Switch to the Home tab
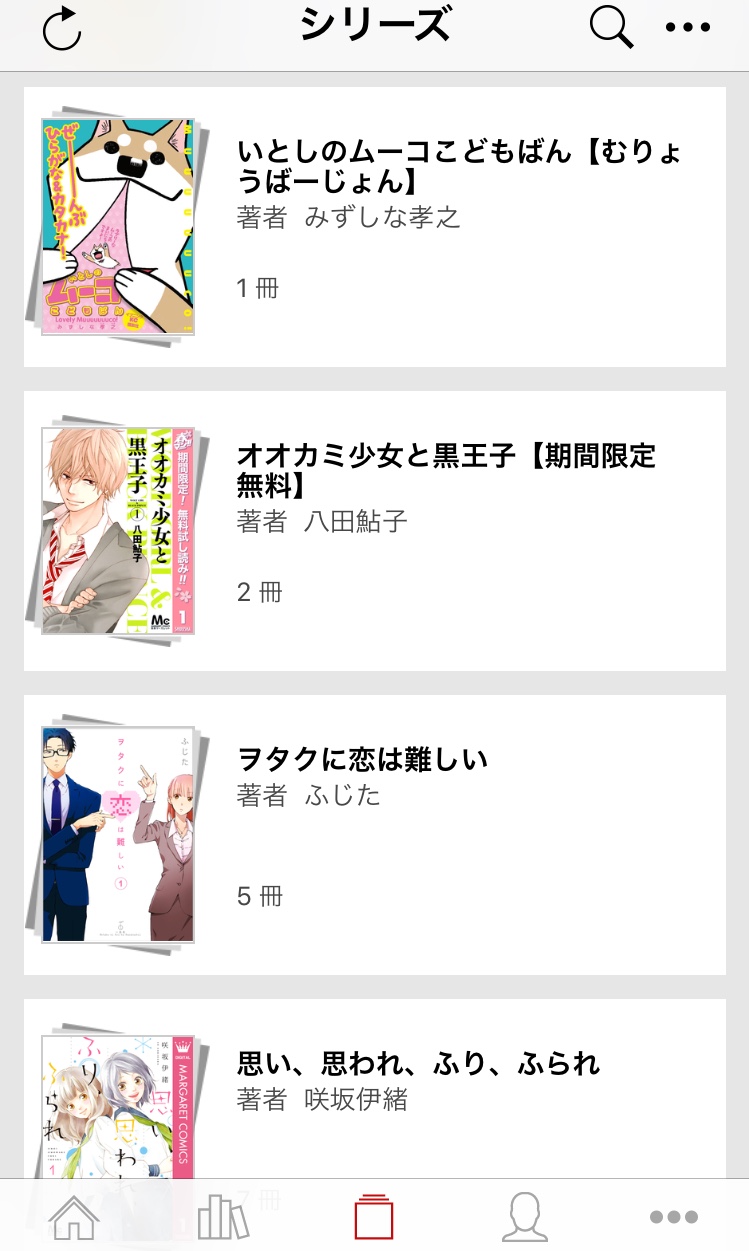The image size is (749, 1251). coord(75,1217)
